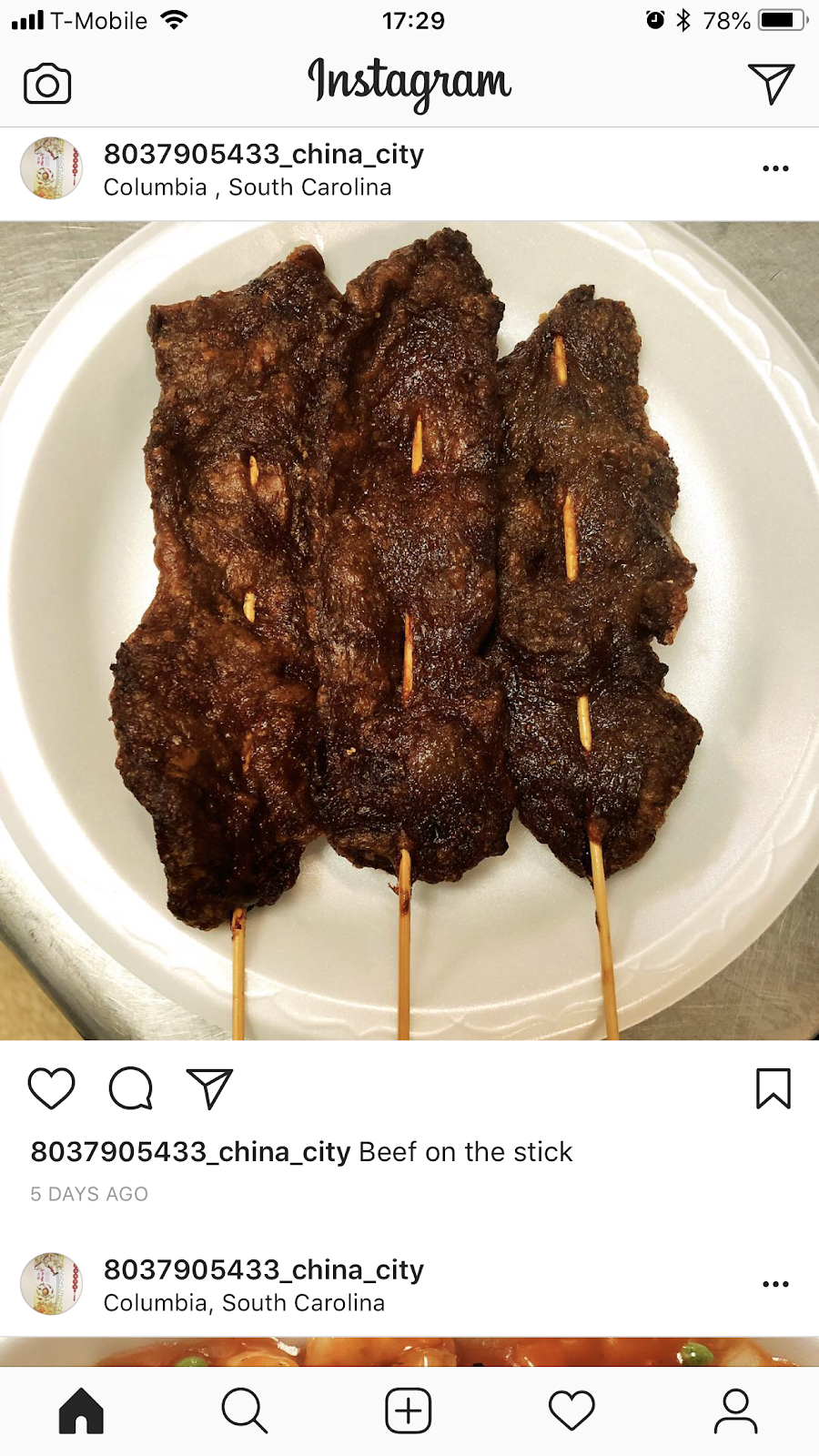Open direct messages paper plane icon

tap(771, 84)
